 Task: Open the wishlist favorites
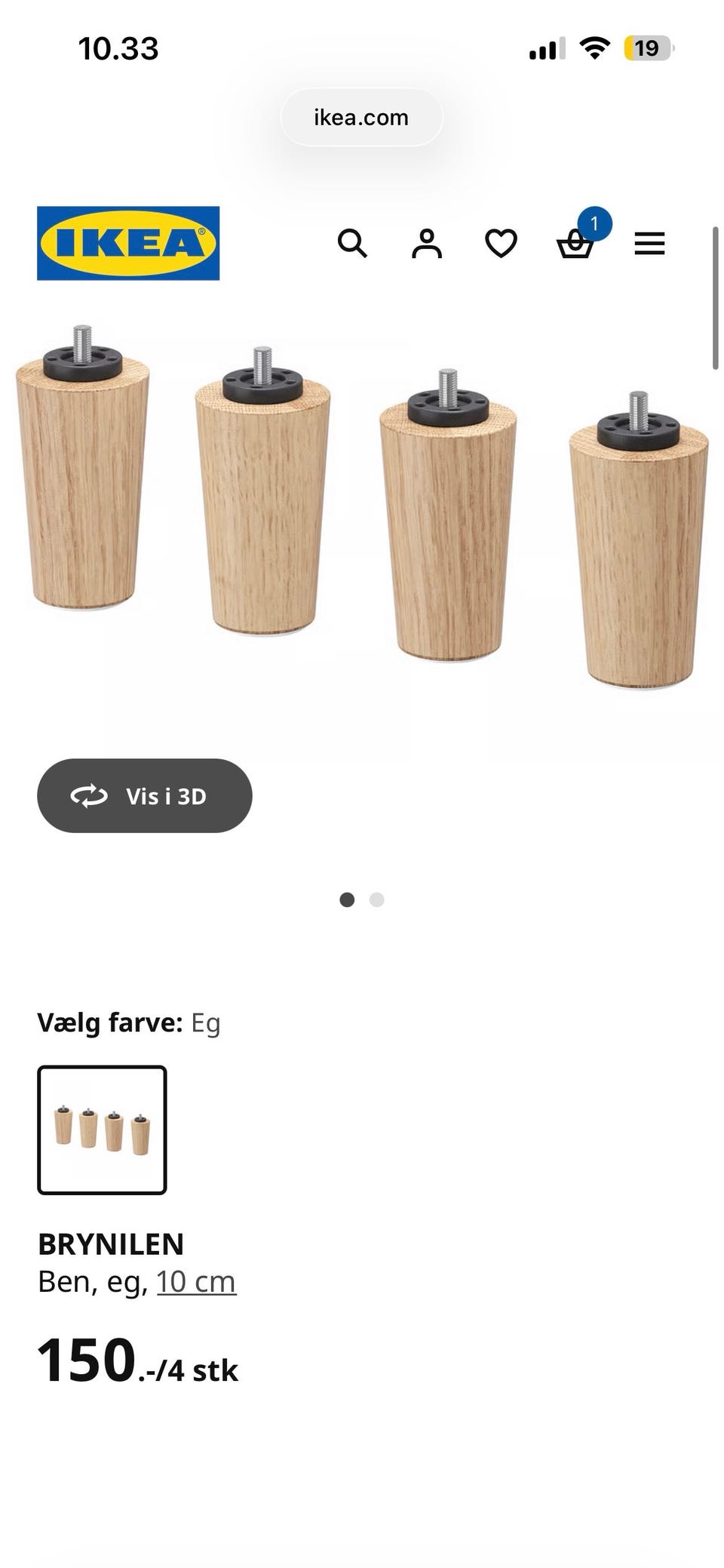click(500, 243)
